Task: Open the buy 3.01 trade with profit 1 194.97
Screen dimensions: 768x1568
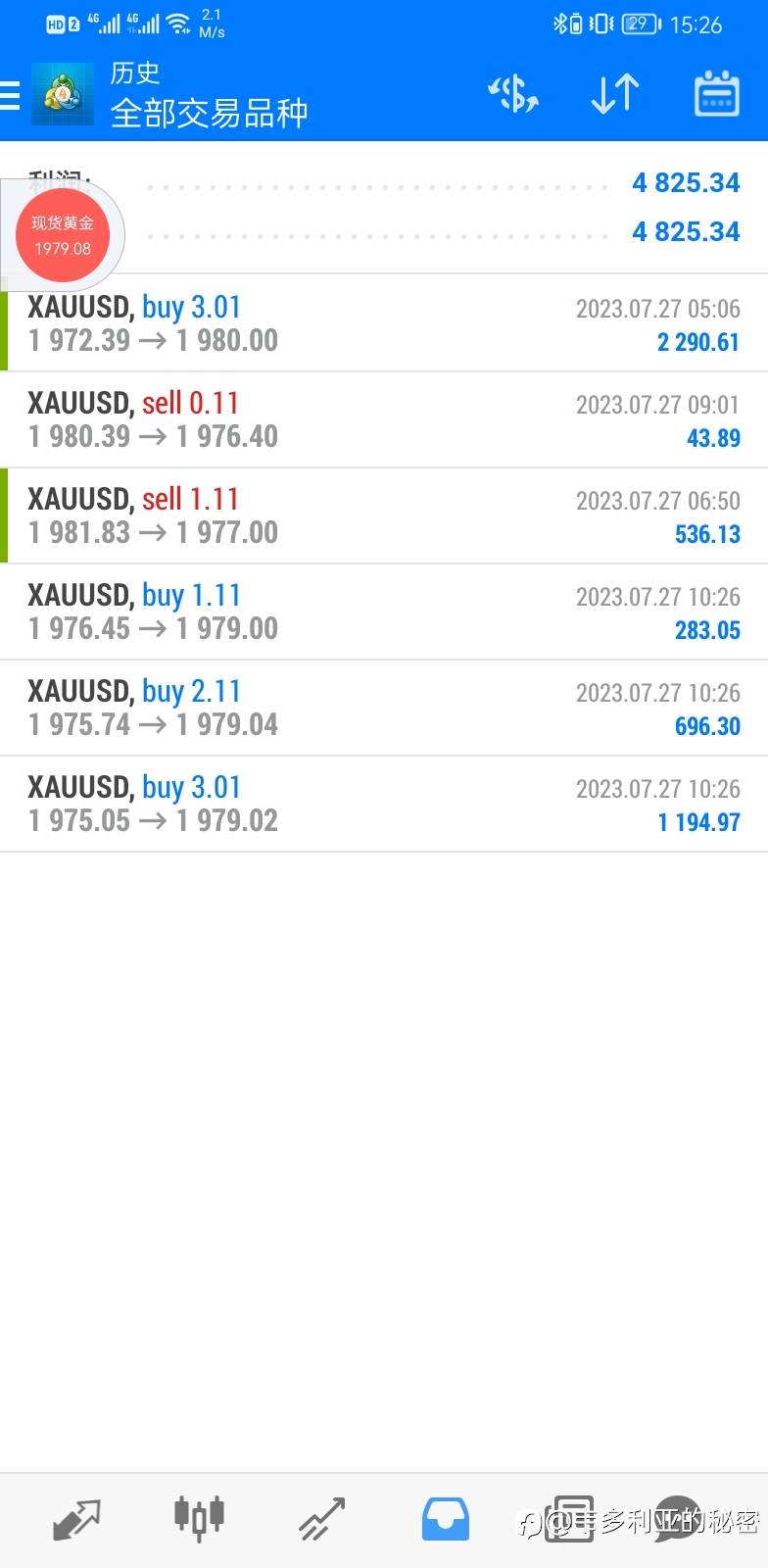Action: pos(384,804)
